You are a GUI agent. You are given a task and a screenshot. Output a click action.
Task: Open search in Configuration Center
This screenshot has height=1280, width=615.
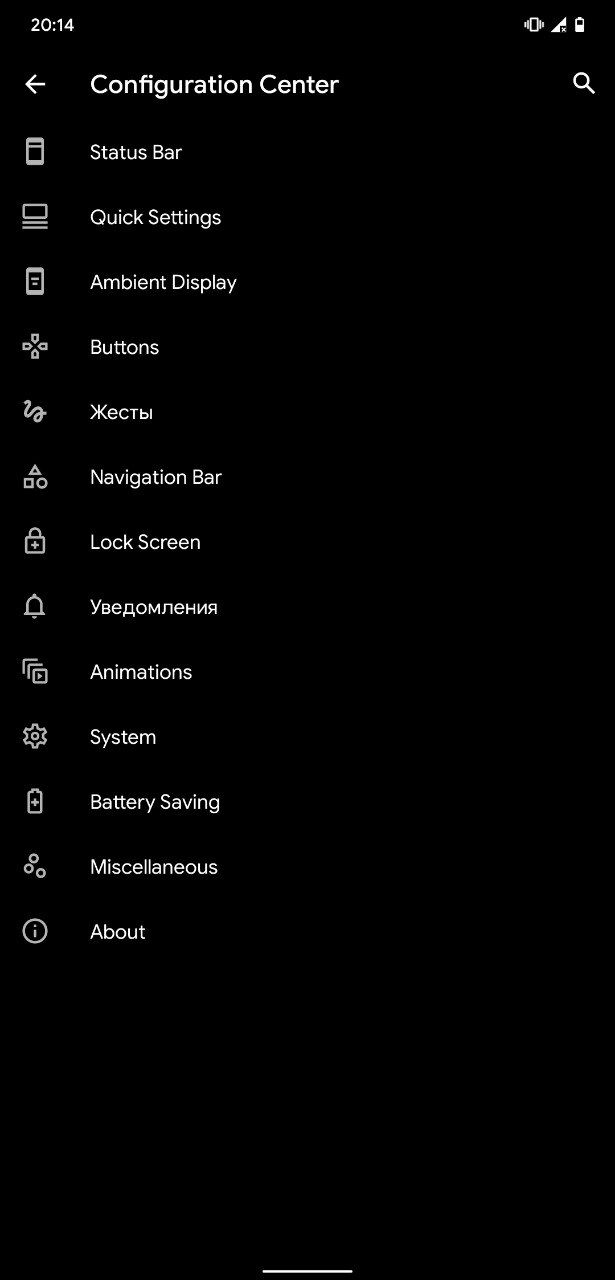tap(584, 84)
